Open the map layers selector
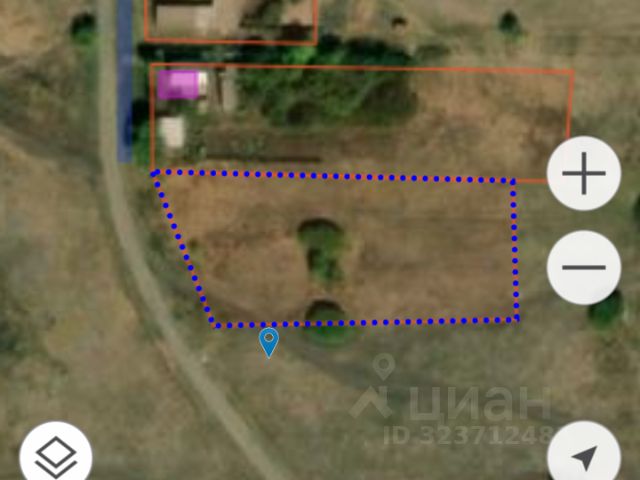The image size is (640, 480). [56, 457]
